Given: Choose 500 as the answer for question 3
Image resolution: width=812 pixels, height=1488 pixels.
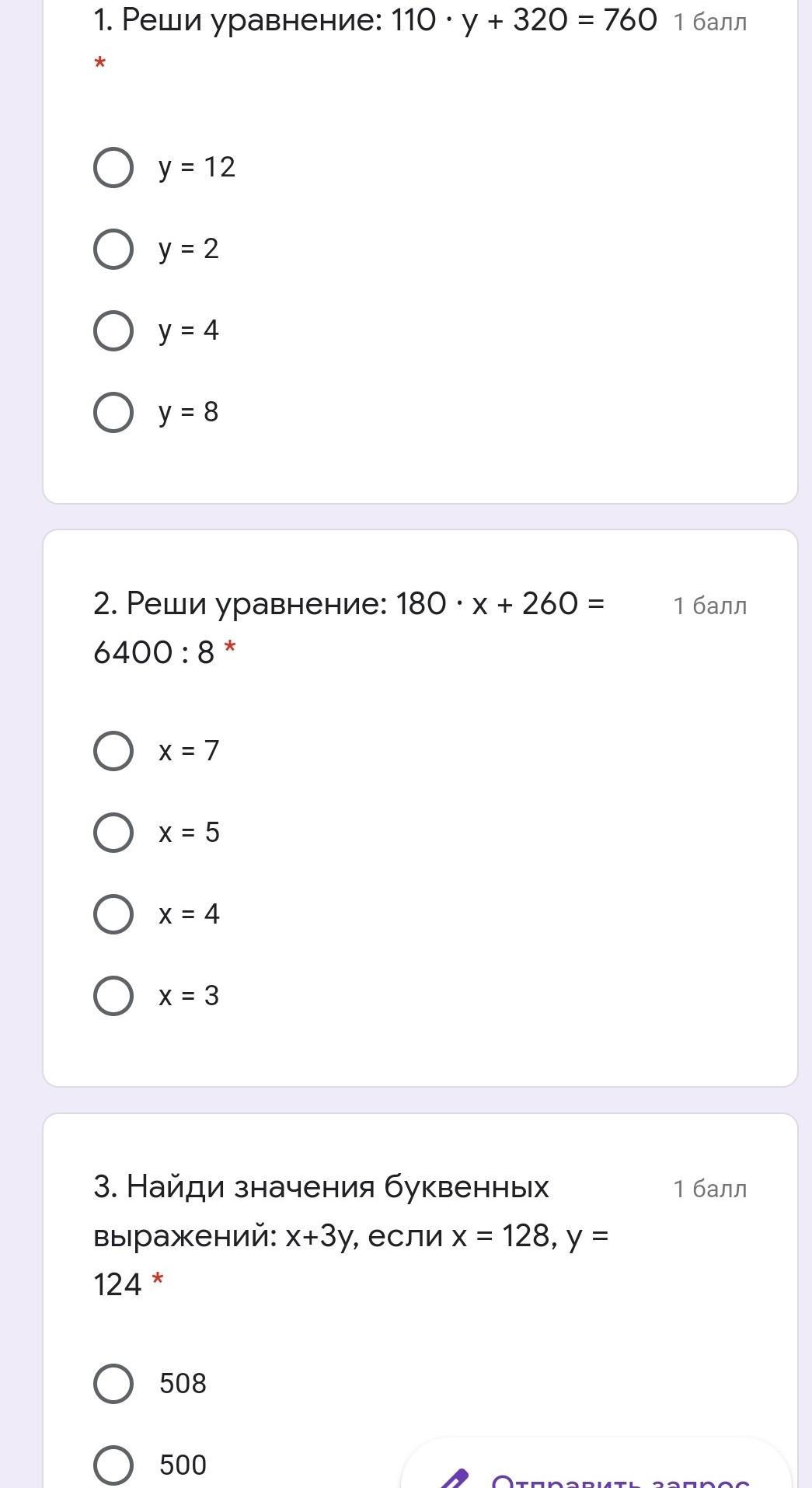Looking at the screenshot, I should [113, 1465].
